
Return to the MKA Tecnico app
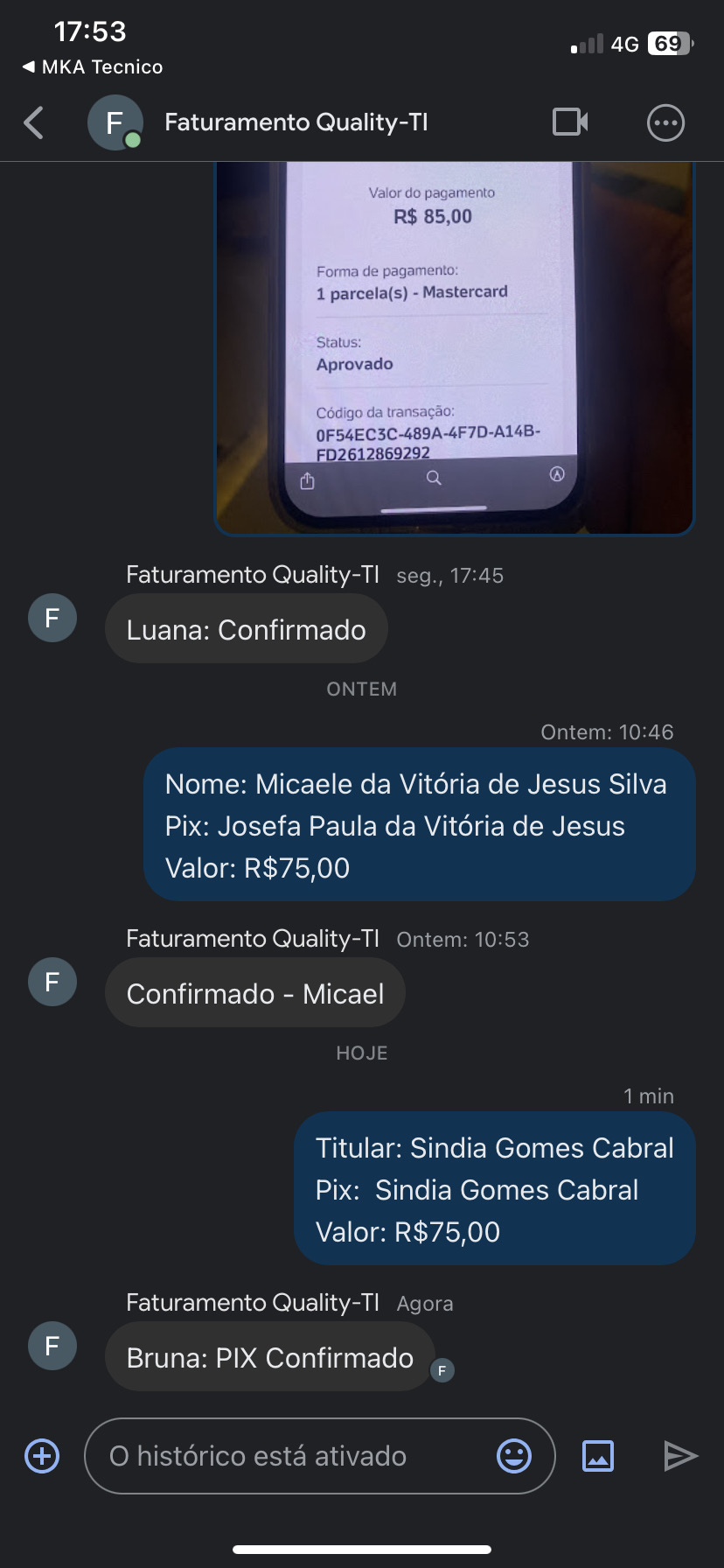click(x=92, y=67)
